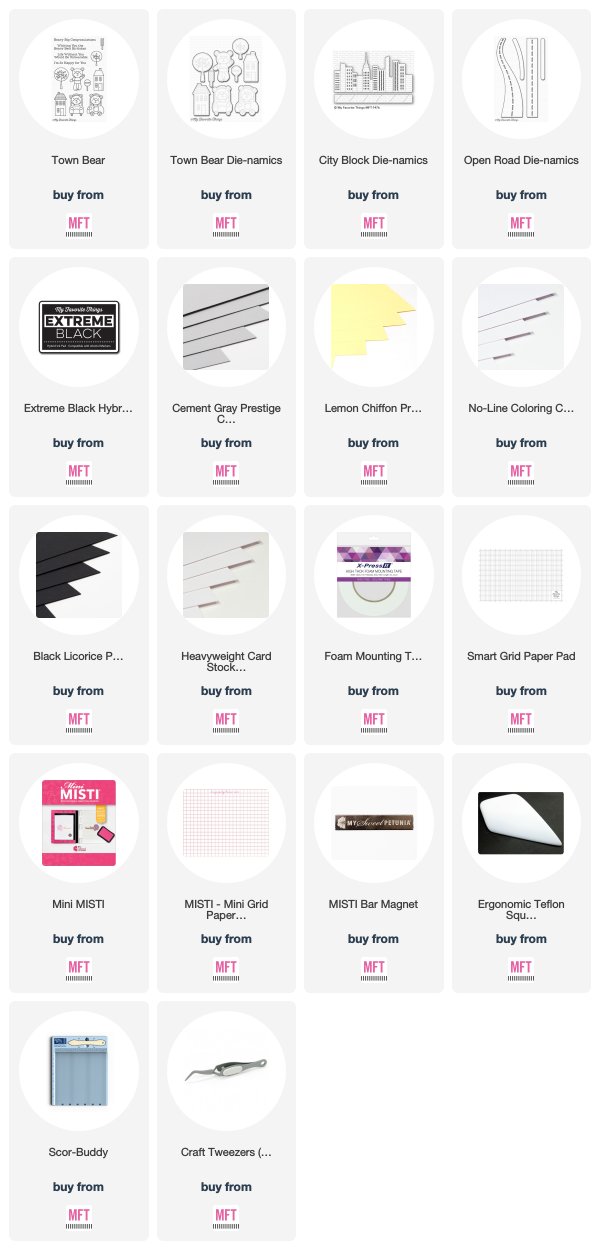Image resolution: width=600 pixels, height=1250 pixels.
Task: Open the Mini MISTI product card
Action: 79,873
